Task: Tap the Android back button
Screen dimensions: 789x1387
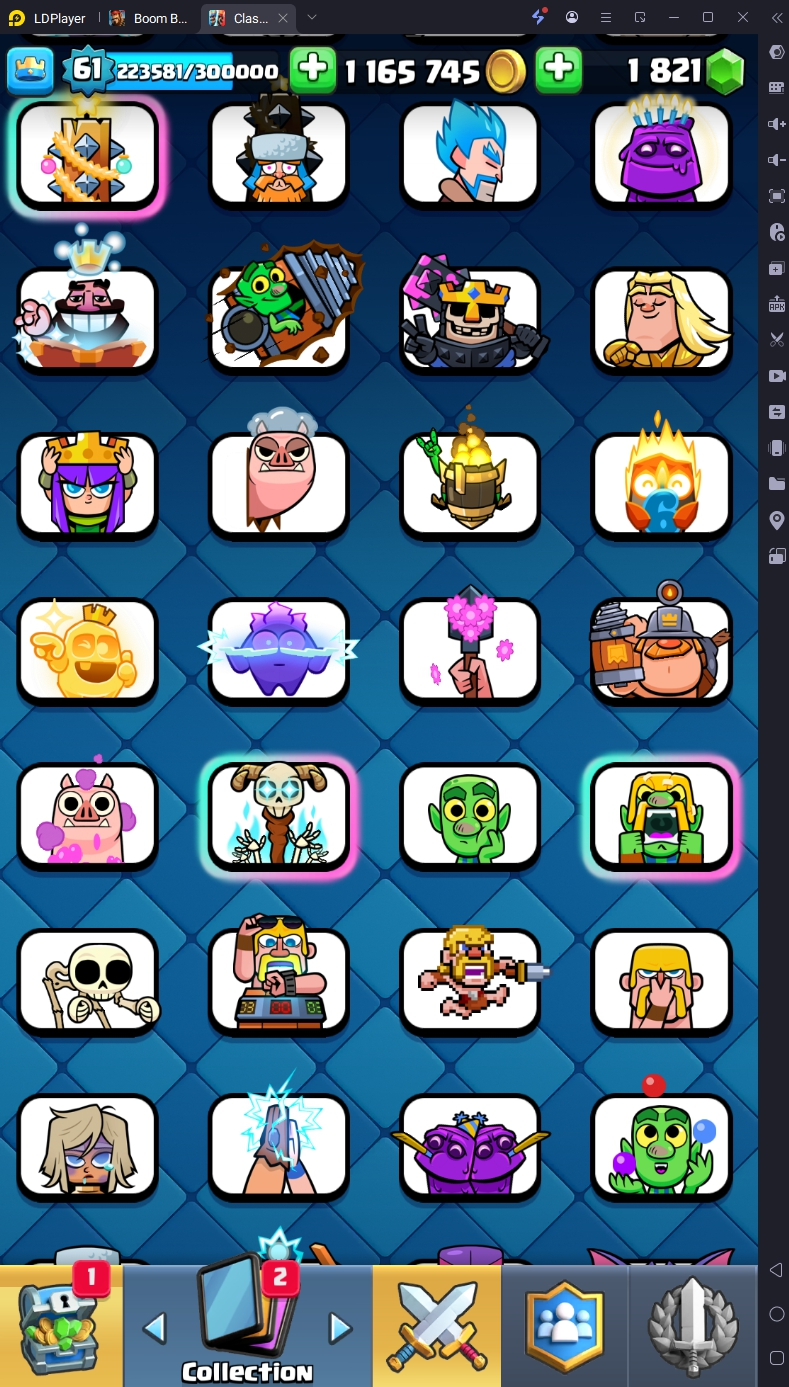Action: [776, 1270]
